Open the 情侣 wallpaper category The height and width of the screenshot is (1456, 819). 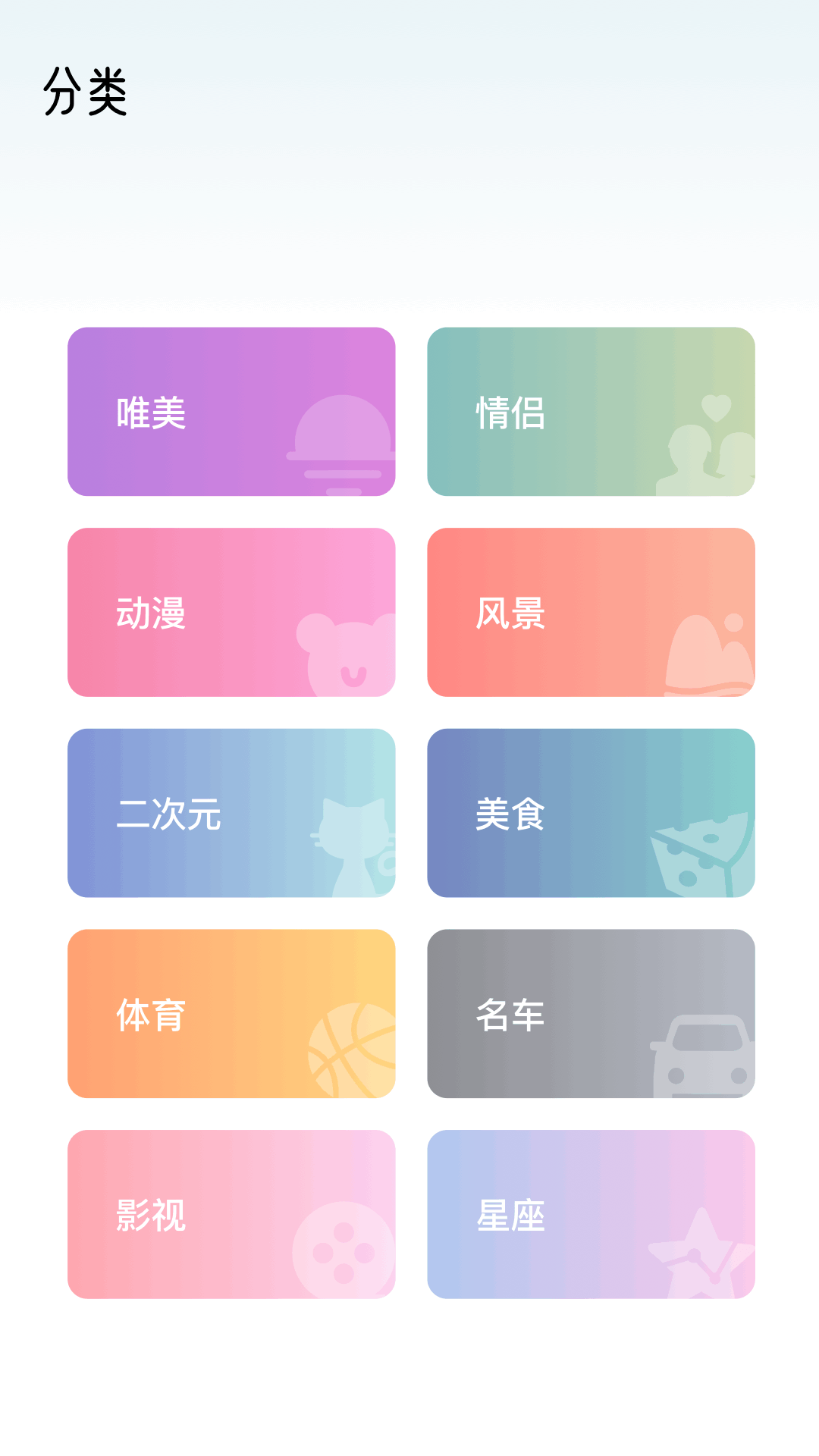(591, 413)
